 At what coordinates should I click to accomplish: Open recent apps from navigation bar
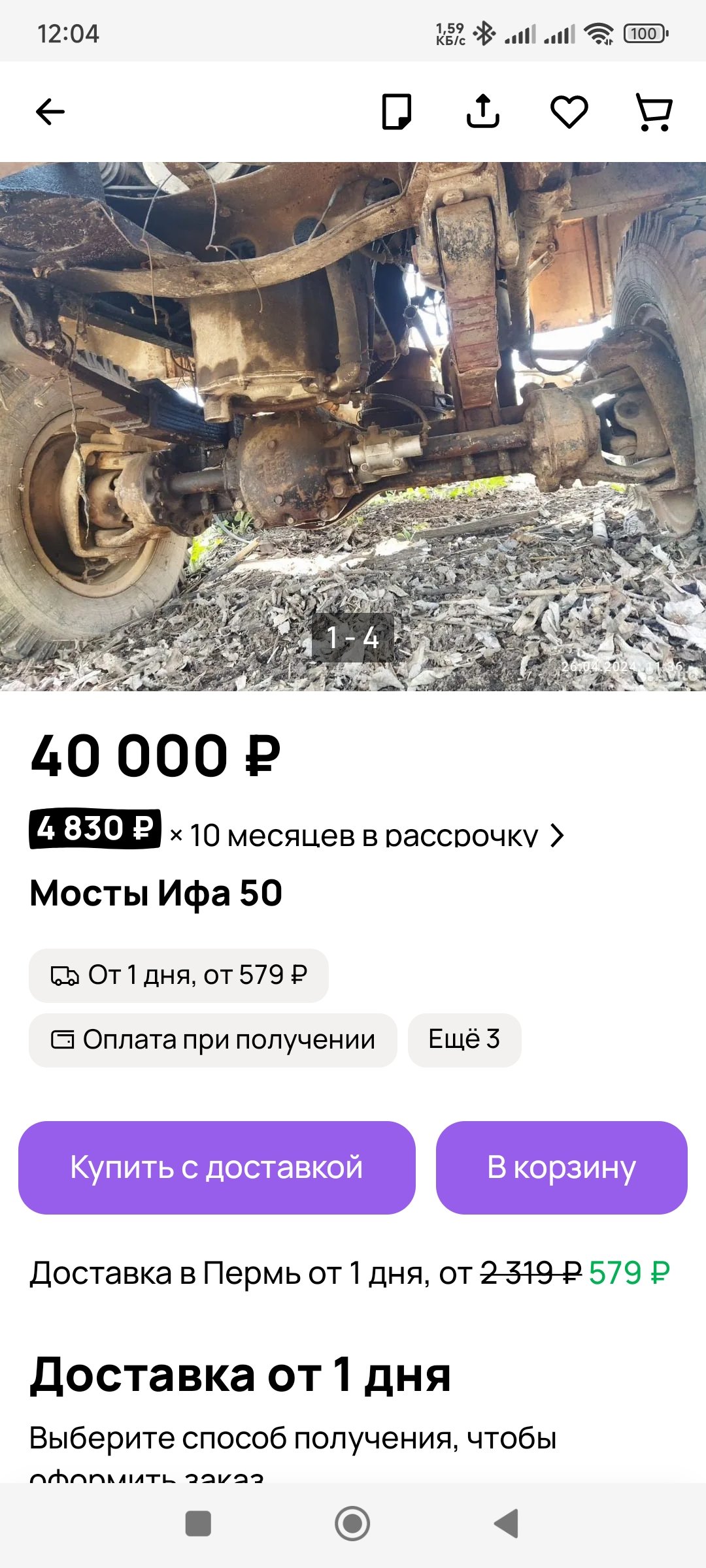pos(198,1524)
